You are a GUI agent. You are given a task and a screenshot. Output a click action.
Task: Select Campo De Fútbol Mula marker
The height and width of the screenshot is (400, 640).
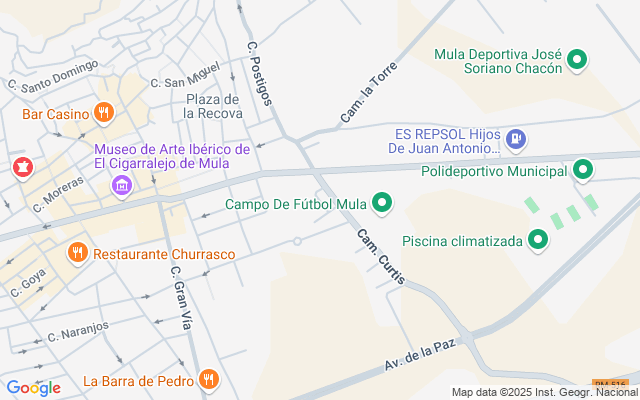382,203
